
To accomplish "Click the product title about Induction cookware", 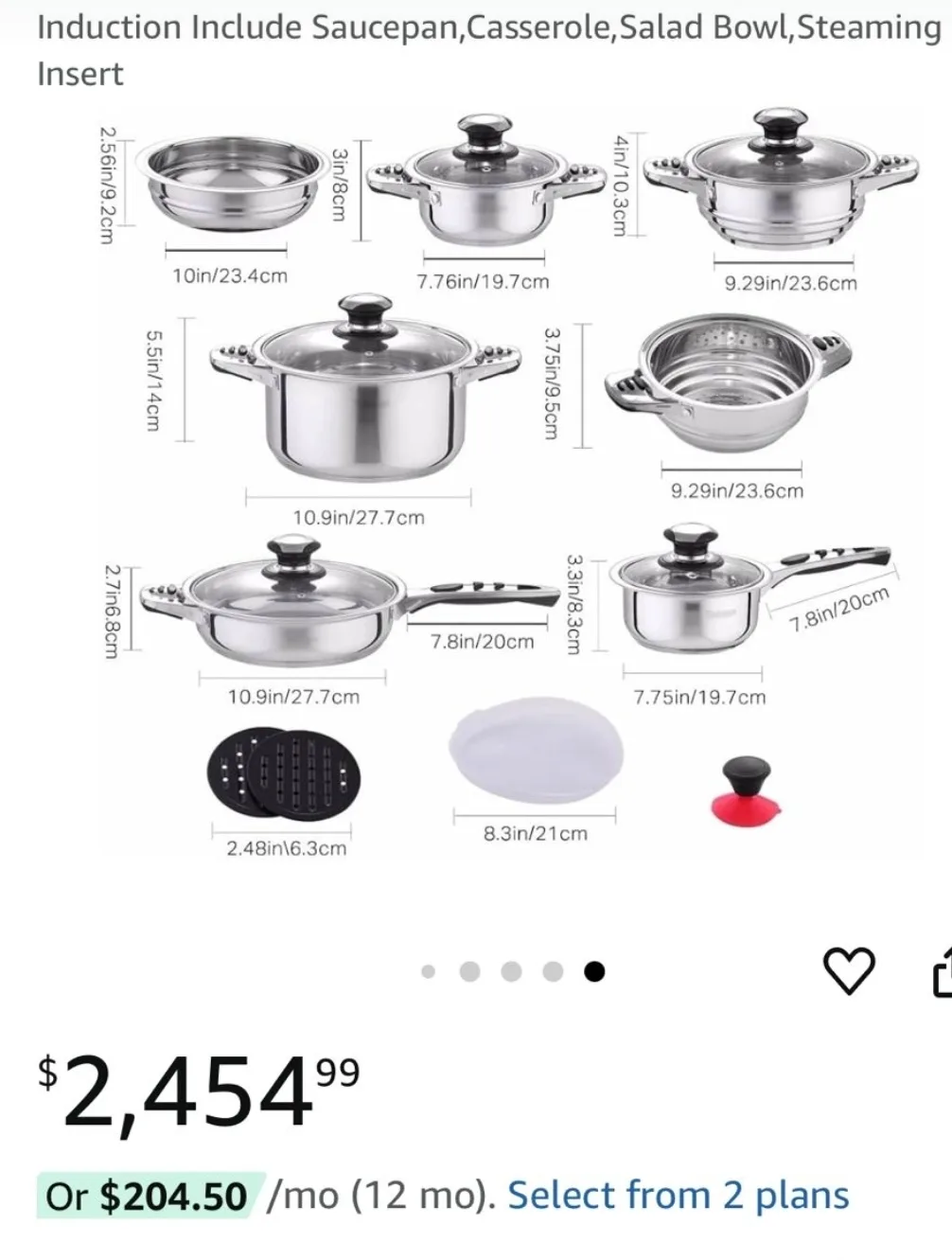I will (473, 47).
